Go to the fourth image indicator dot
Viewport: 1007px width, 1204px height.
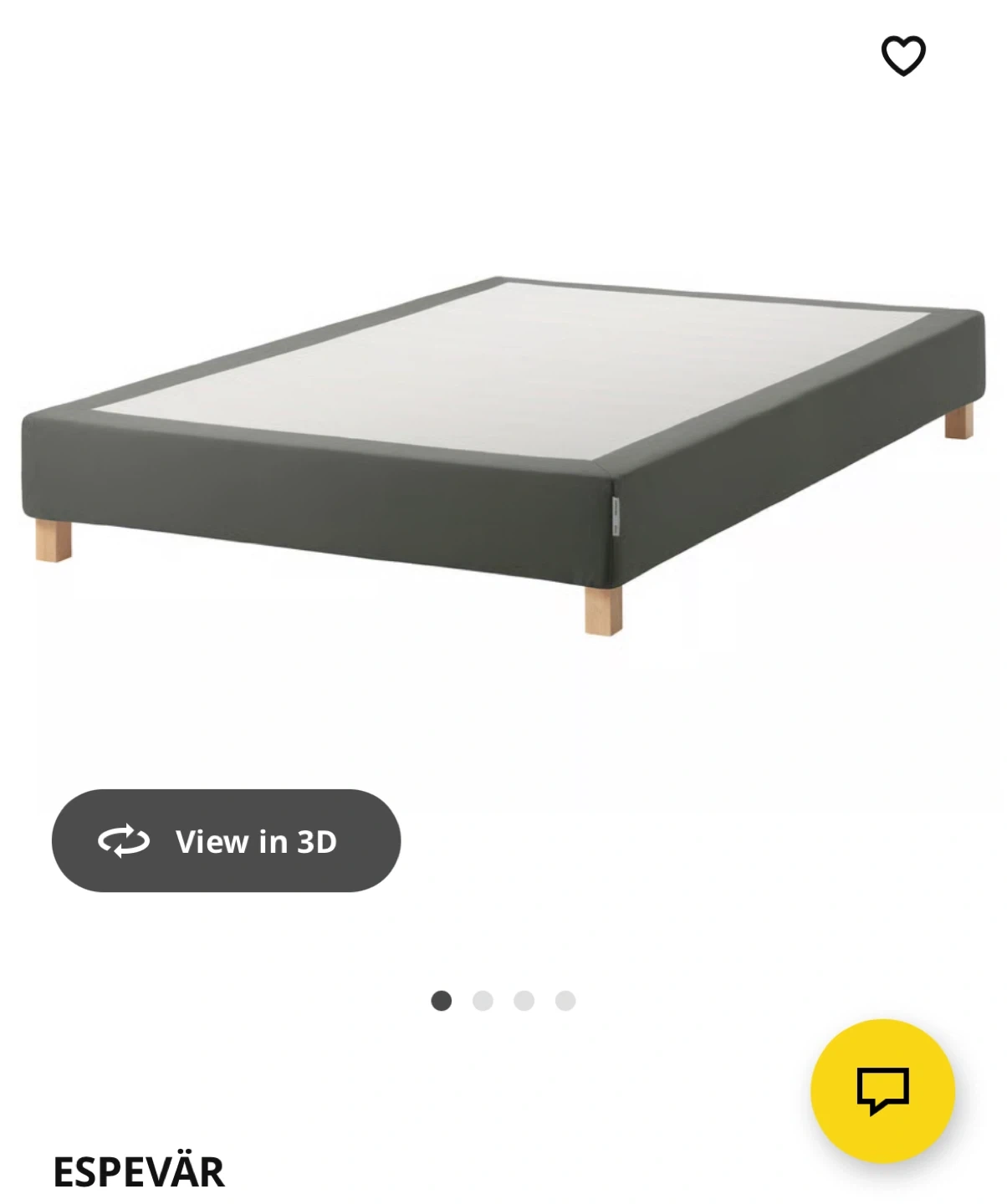(565, 1001)
